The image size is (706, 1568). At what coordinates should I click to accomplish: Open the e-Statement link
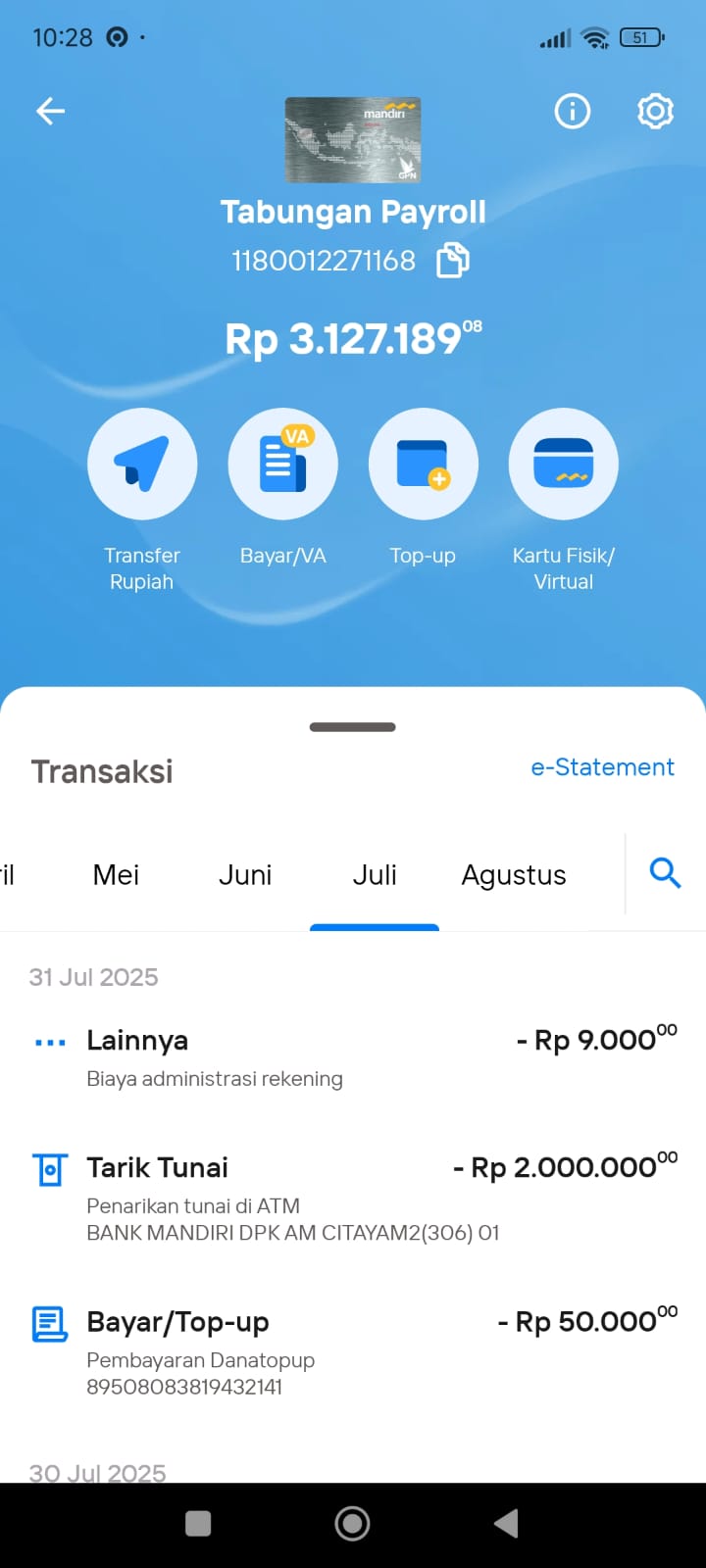(602, 767)
